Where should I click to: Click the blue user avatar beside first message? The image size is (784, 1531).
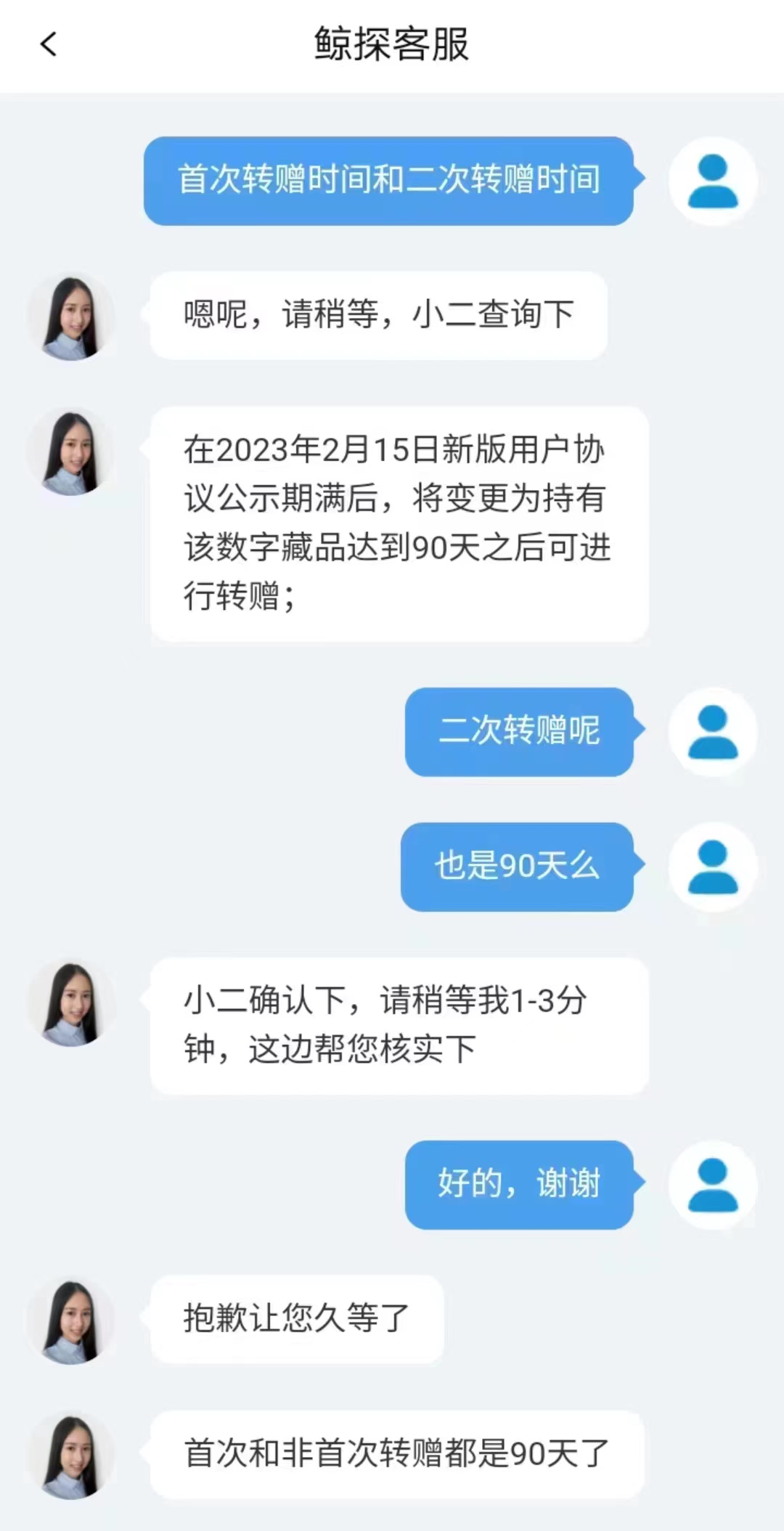point(712,179)
